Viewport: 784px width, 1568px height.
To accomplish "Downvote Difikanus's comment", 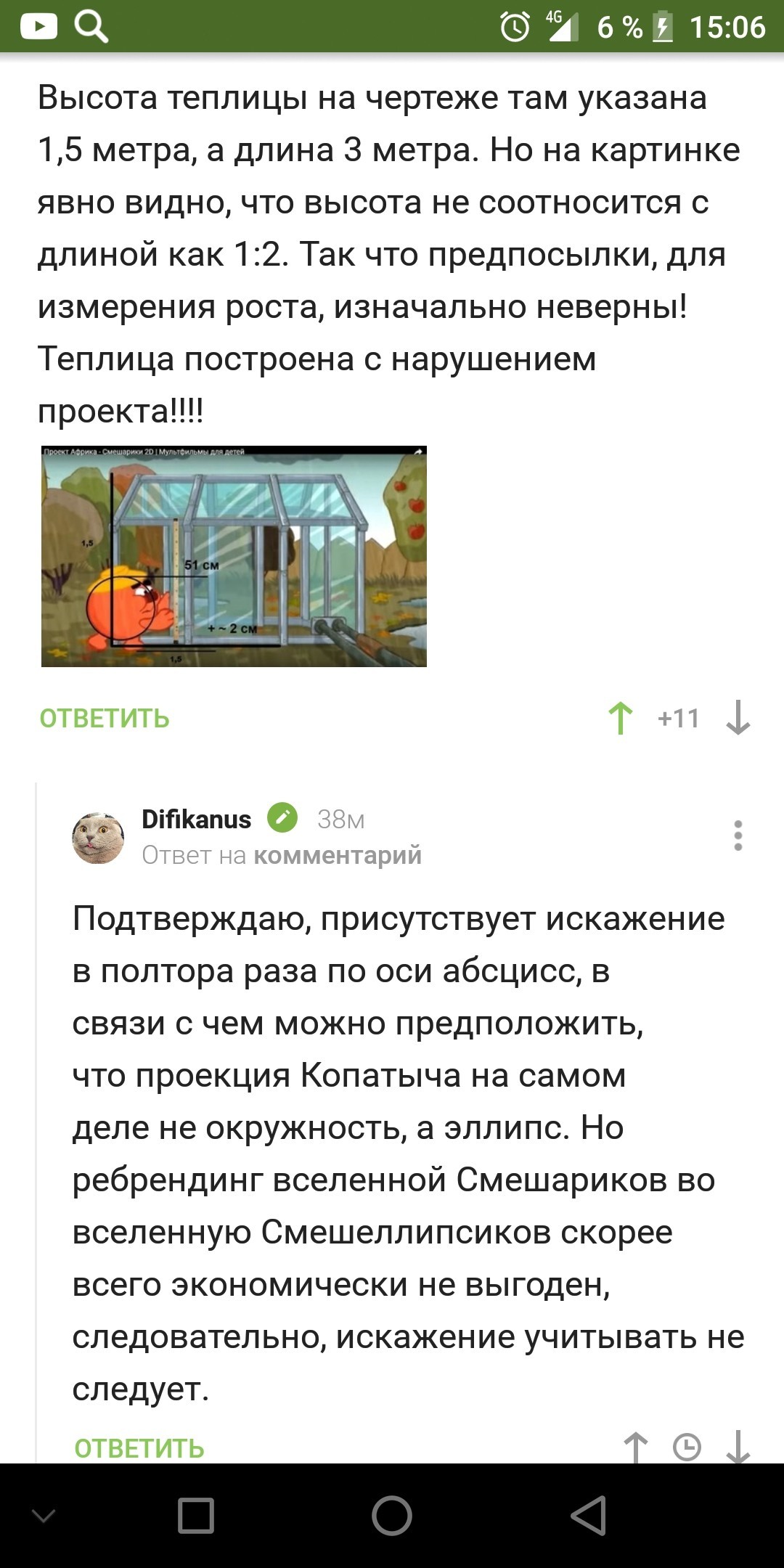I will pyautogui.click(x=738, y=1447).
